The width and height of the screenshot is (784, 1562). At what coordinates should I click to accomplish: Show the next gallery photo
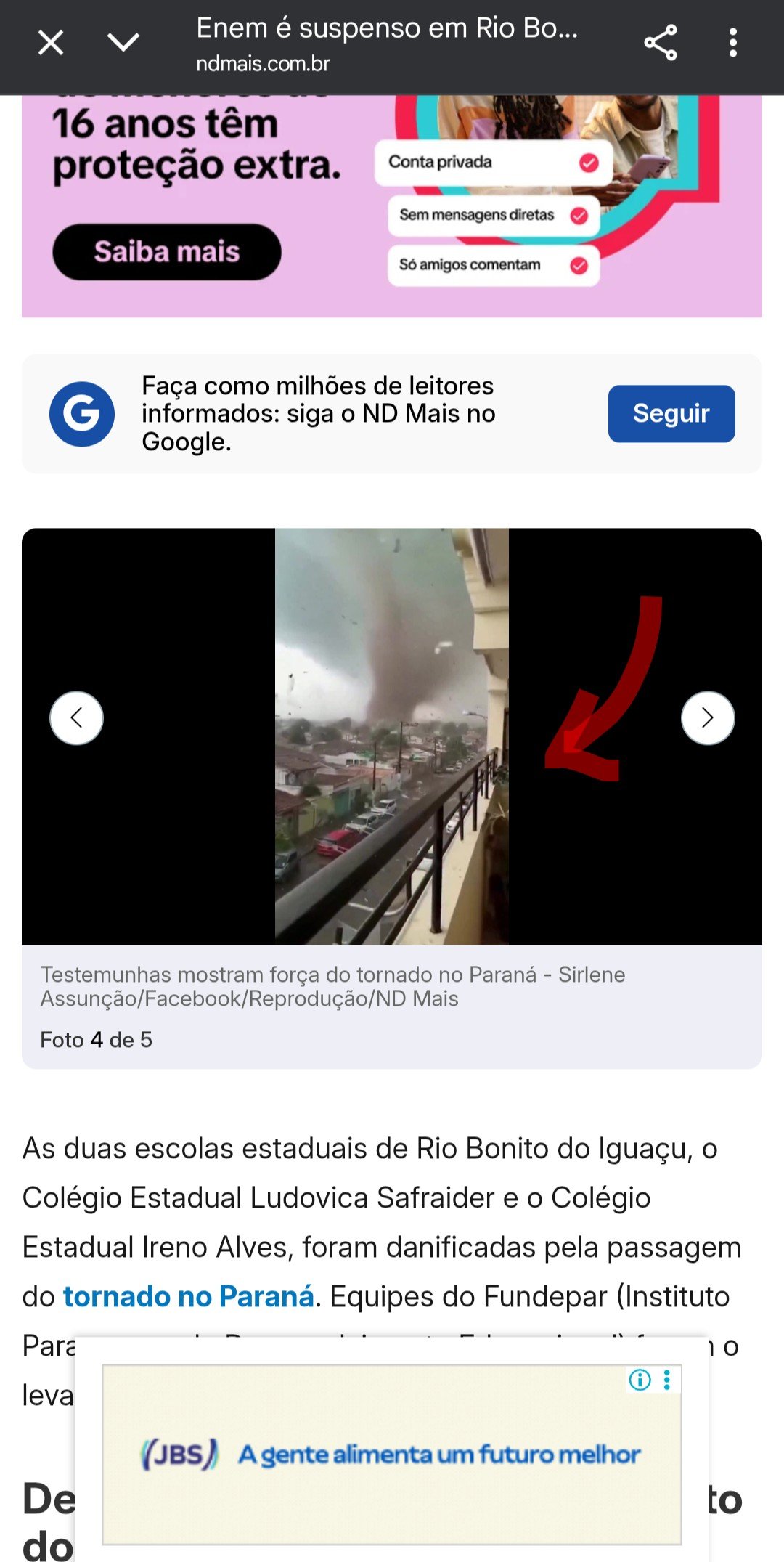pos(708,717)
